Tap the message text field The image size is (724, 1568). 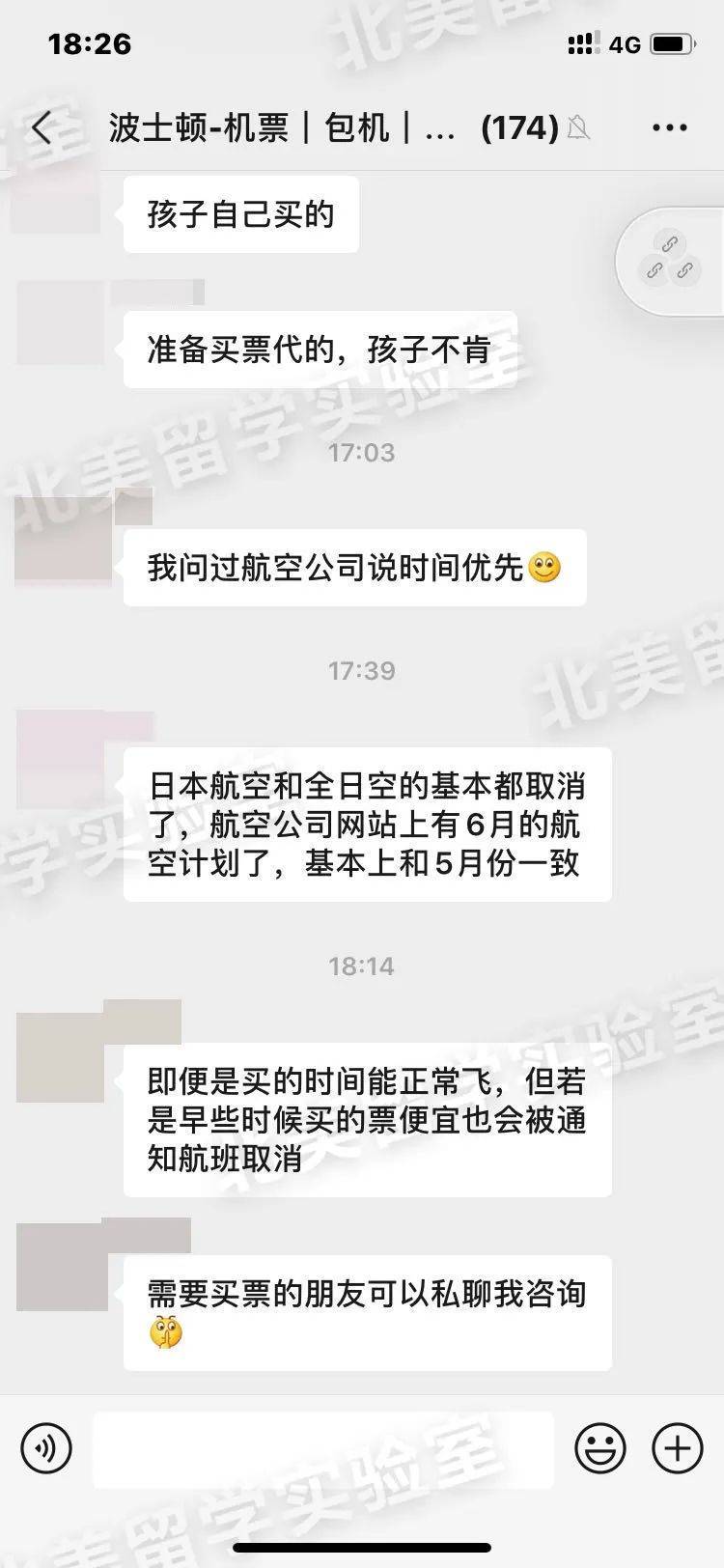coord(323,1449)
